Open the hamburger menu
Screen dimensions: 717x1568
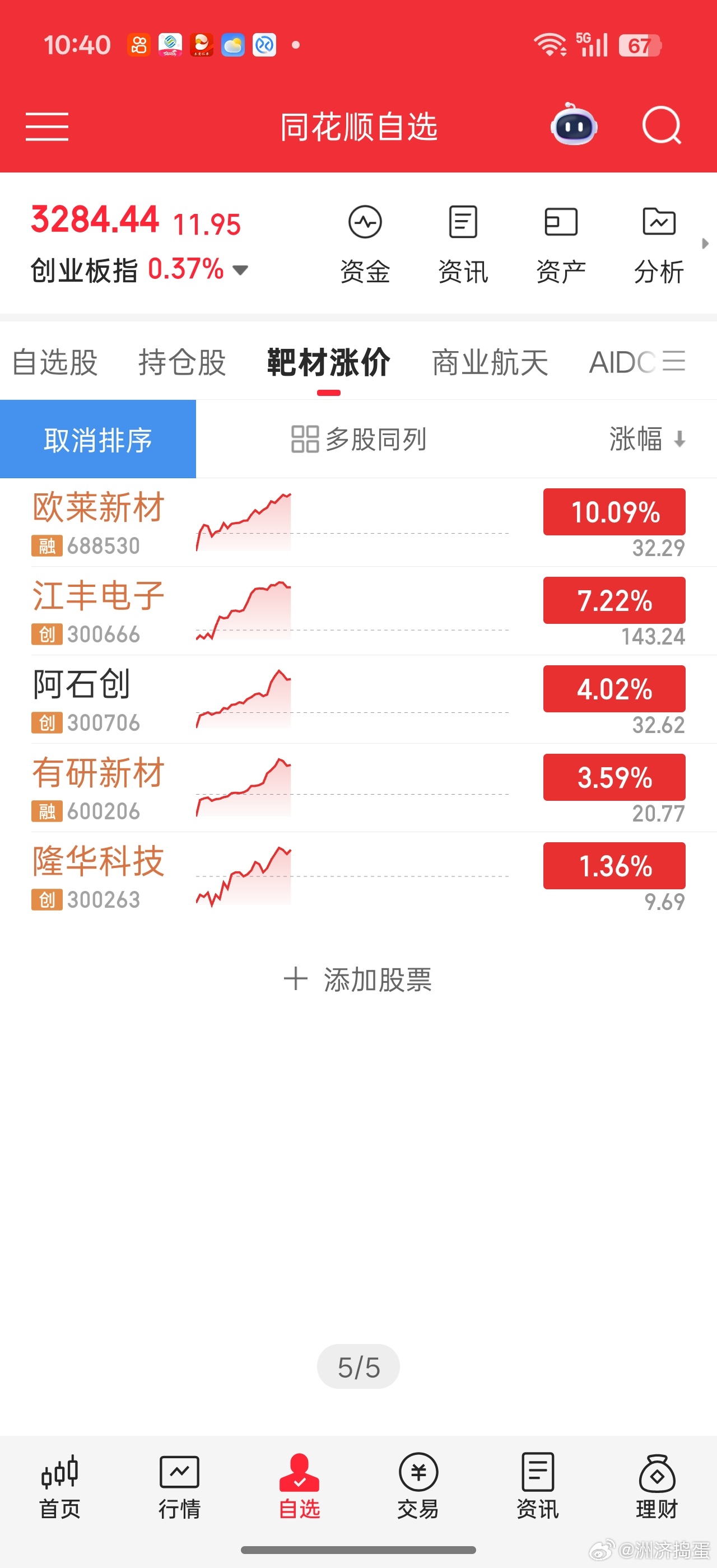(46, 126)
